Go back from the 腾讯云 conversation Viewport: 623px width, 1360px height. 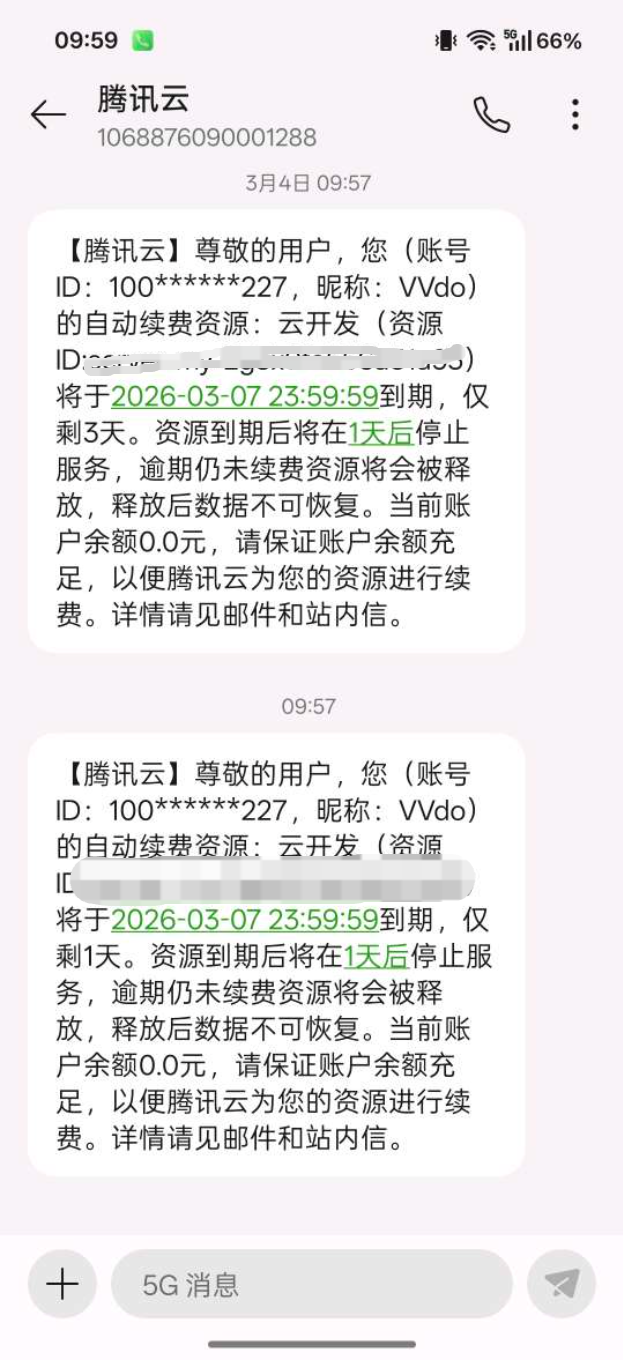click(x=48, y=115)
